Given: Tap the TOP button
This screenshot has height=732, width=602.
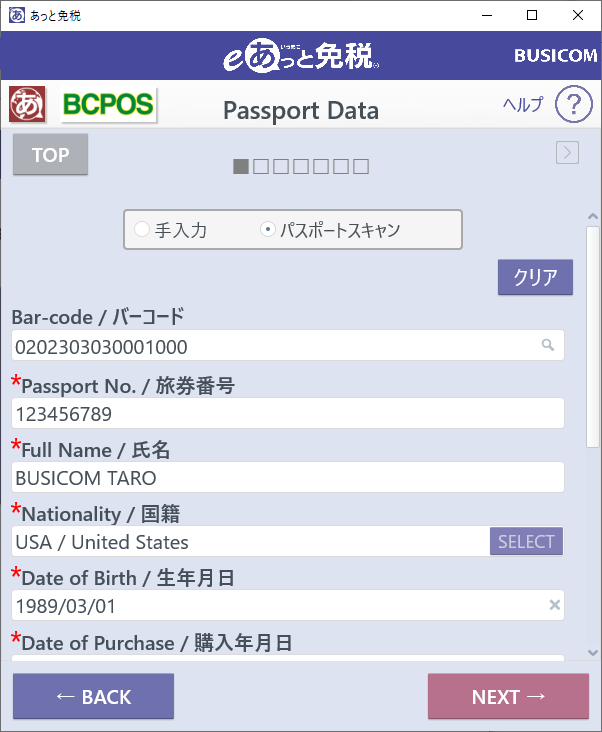Looking at the screenshot, I should coord(50,155).
